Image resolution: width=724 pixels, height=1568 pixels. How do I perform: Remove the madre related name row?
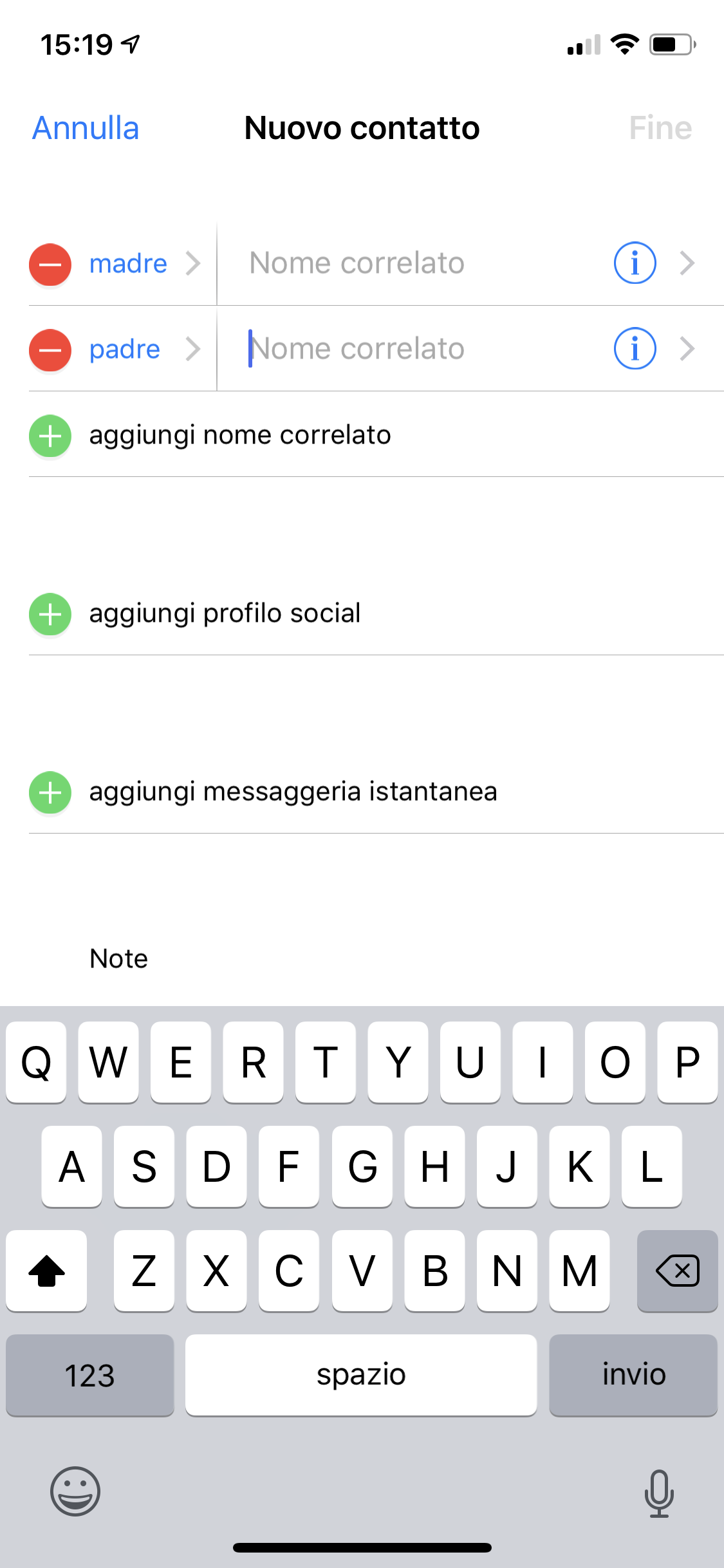[x=50, y=264]
